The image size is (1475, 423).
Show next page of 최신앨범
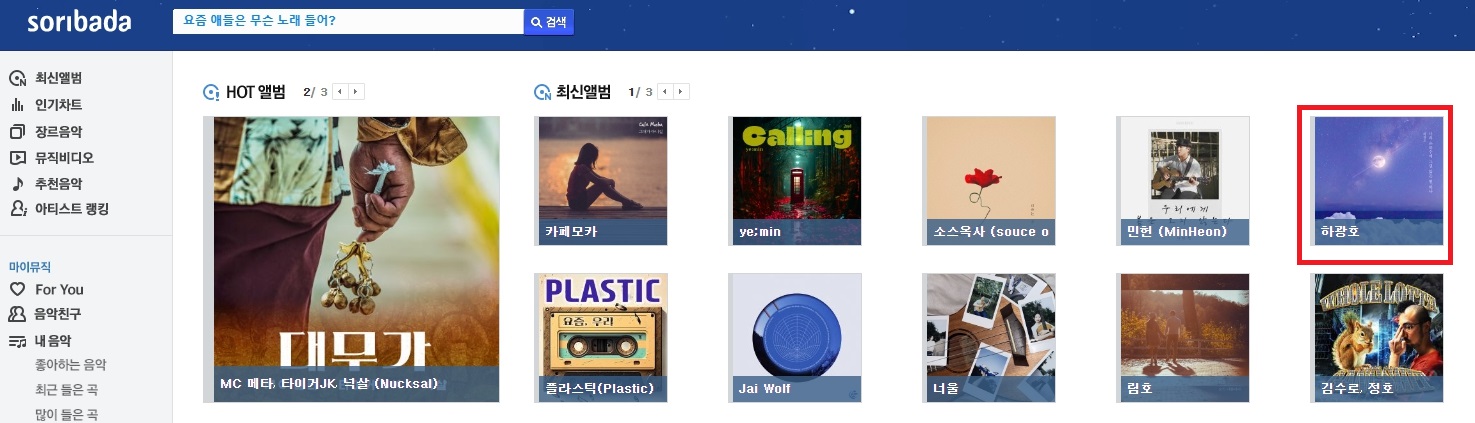(x=681, y=92)
